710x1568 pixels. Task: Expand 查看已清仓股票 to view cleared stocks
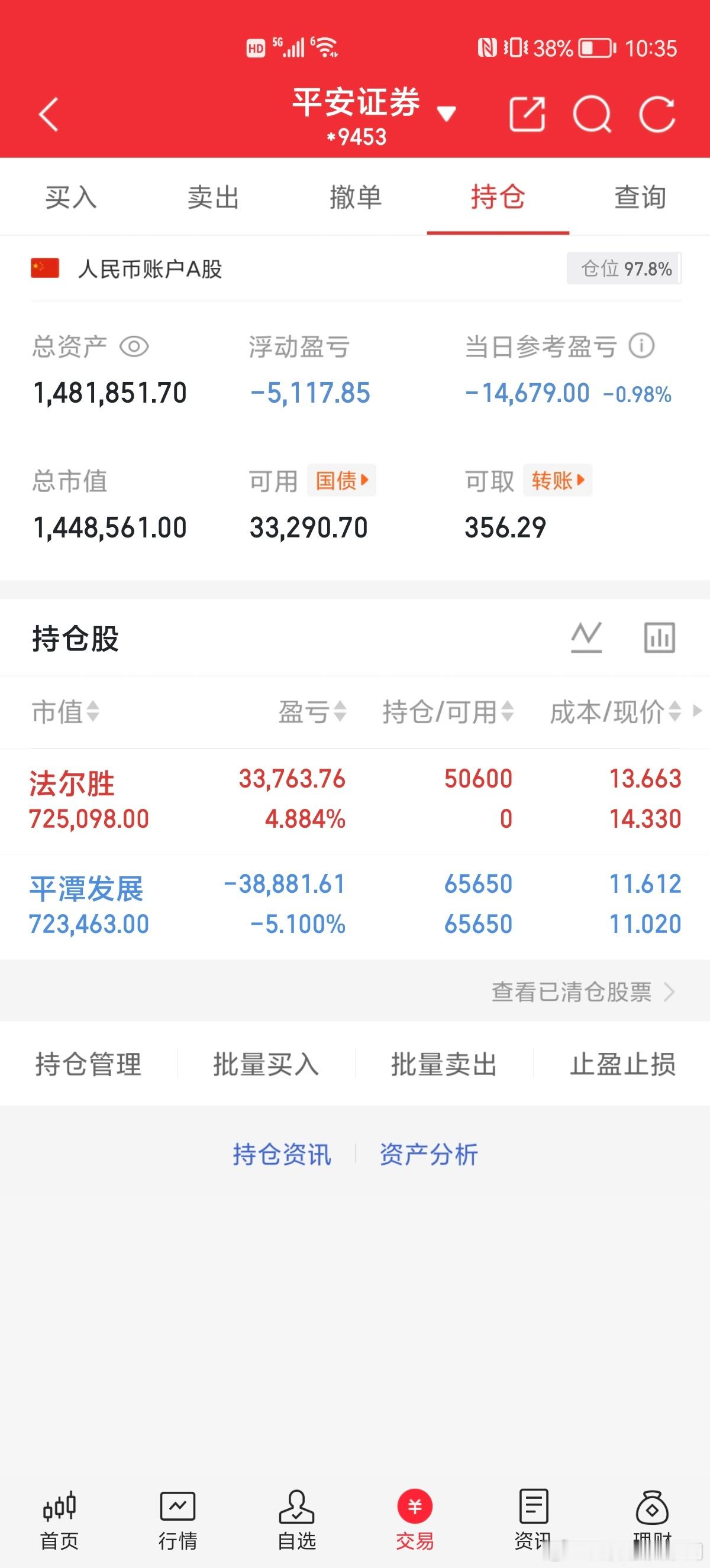click(x=573, y=992)
